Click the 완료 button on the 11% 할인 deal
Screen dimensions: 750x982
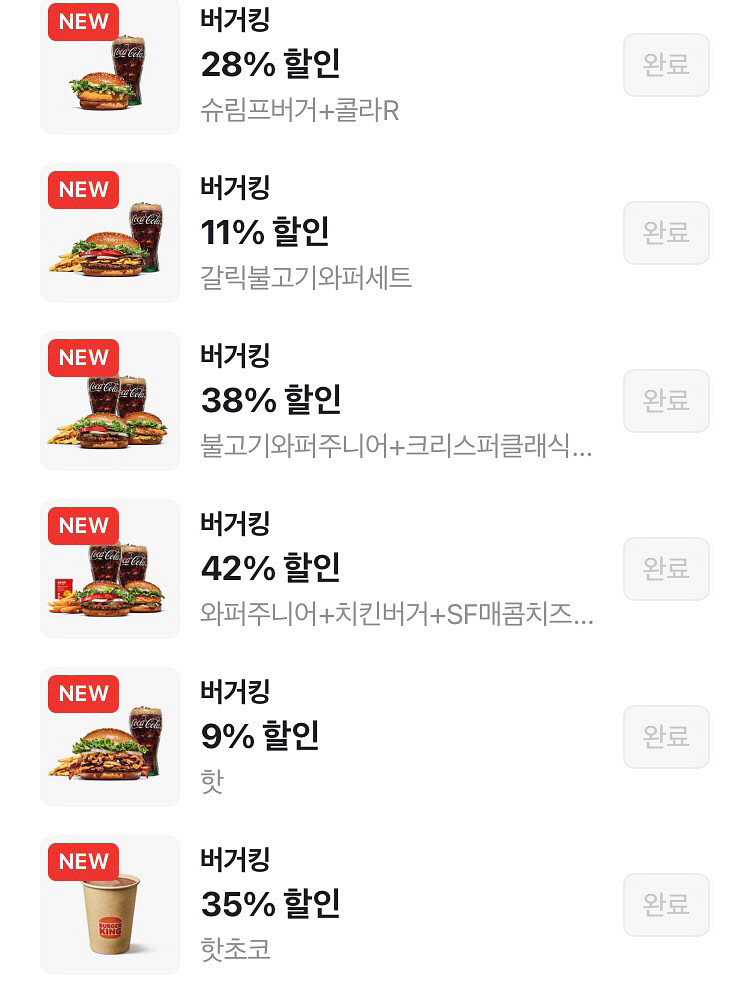click(x=665, y=232)
